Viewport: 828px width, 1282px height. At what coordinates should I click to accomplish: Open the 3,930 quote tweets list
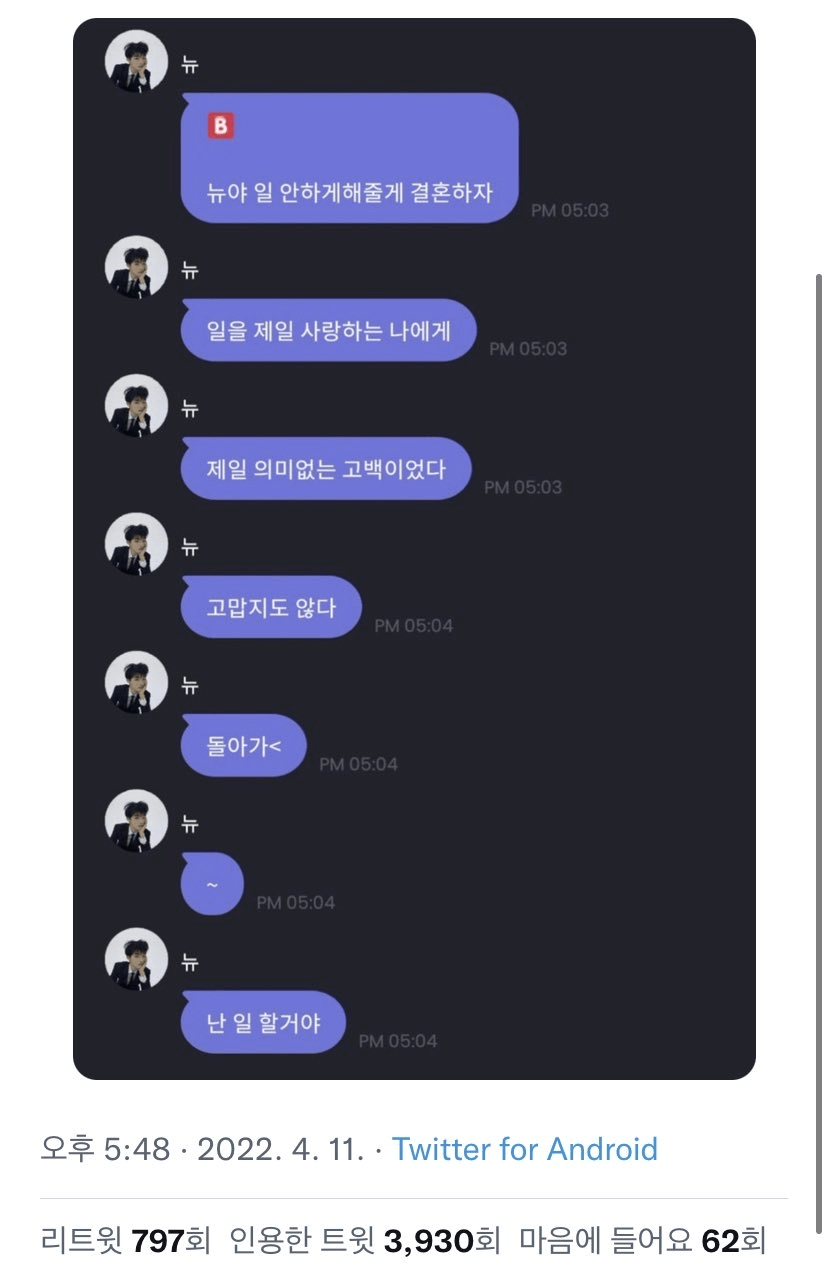[x=364, y=1242]
